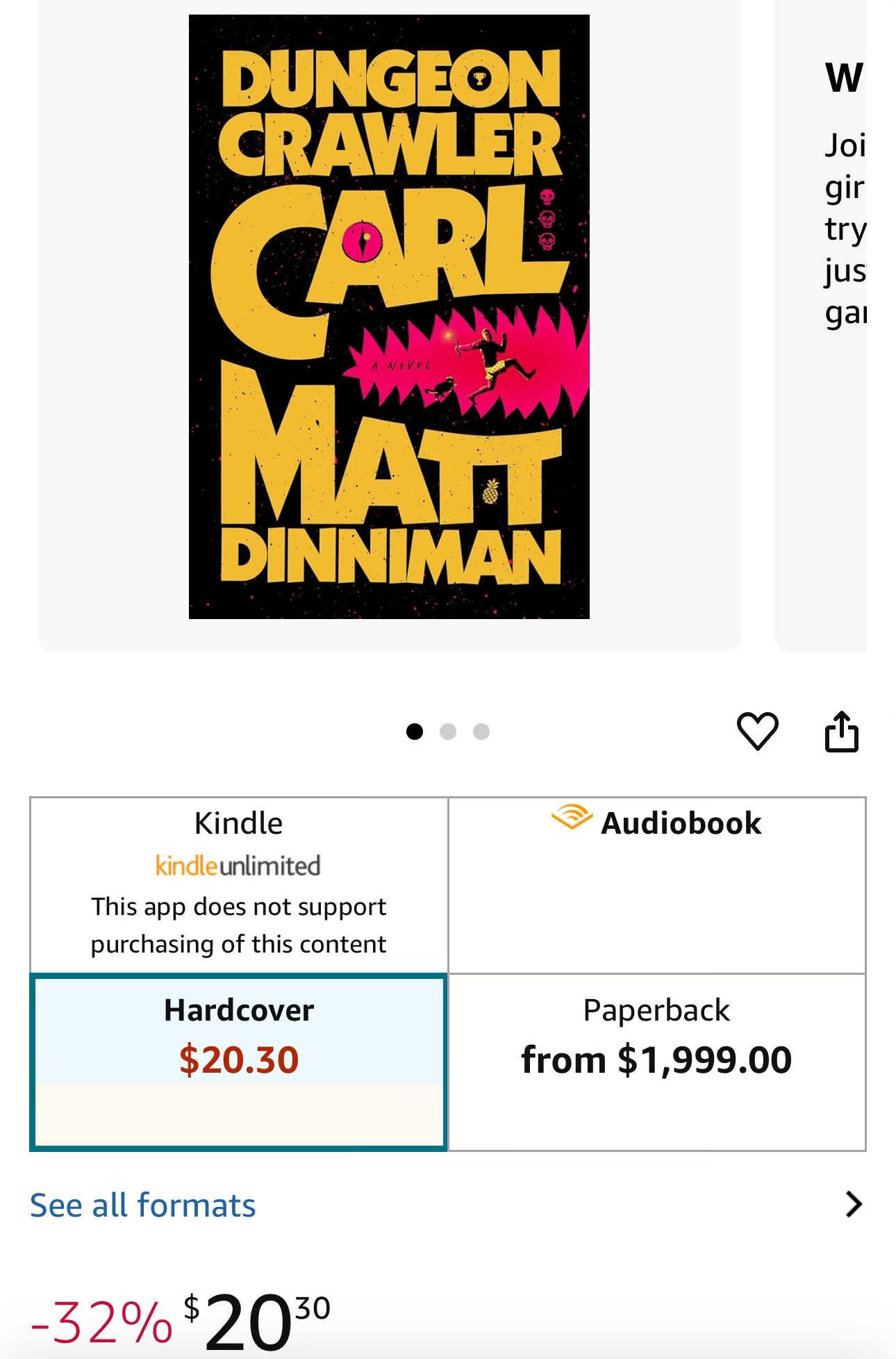This screenshot has height=1359, width=896.
Task: Pick the Paperback format option
Action: coord(656,1061)
